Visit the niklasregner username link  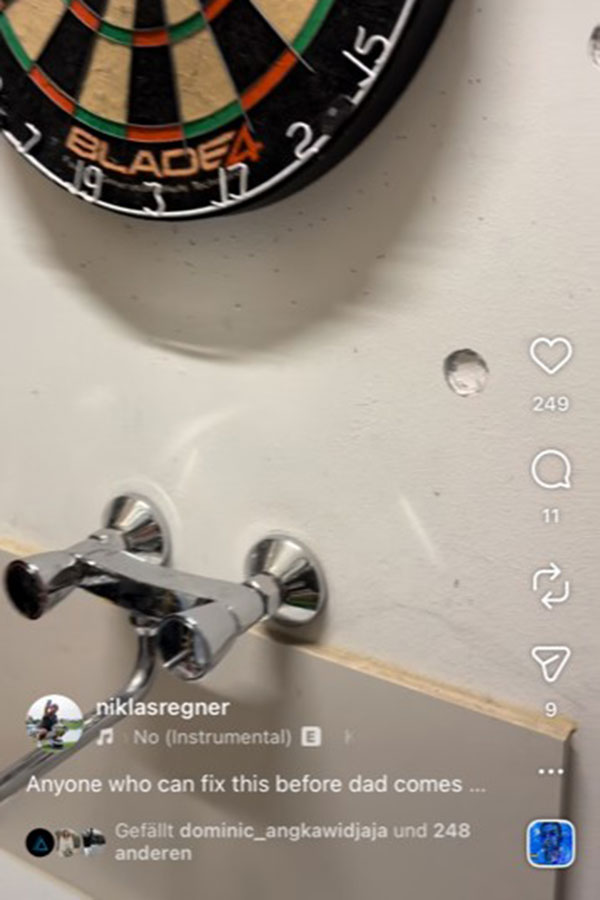[x=162, y=707]
